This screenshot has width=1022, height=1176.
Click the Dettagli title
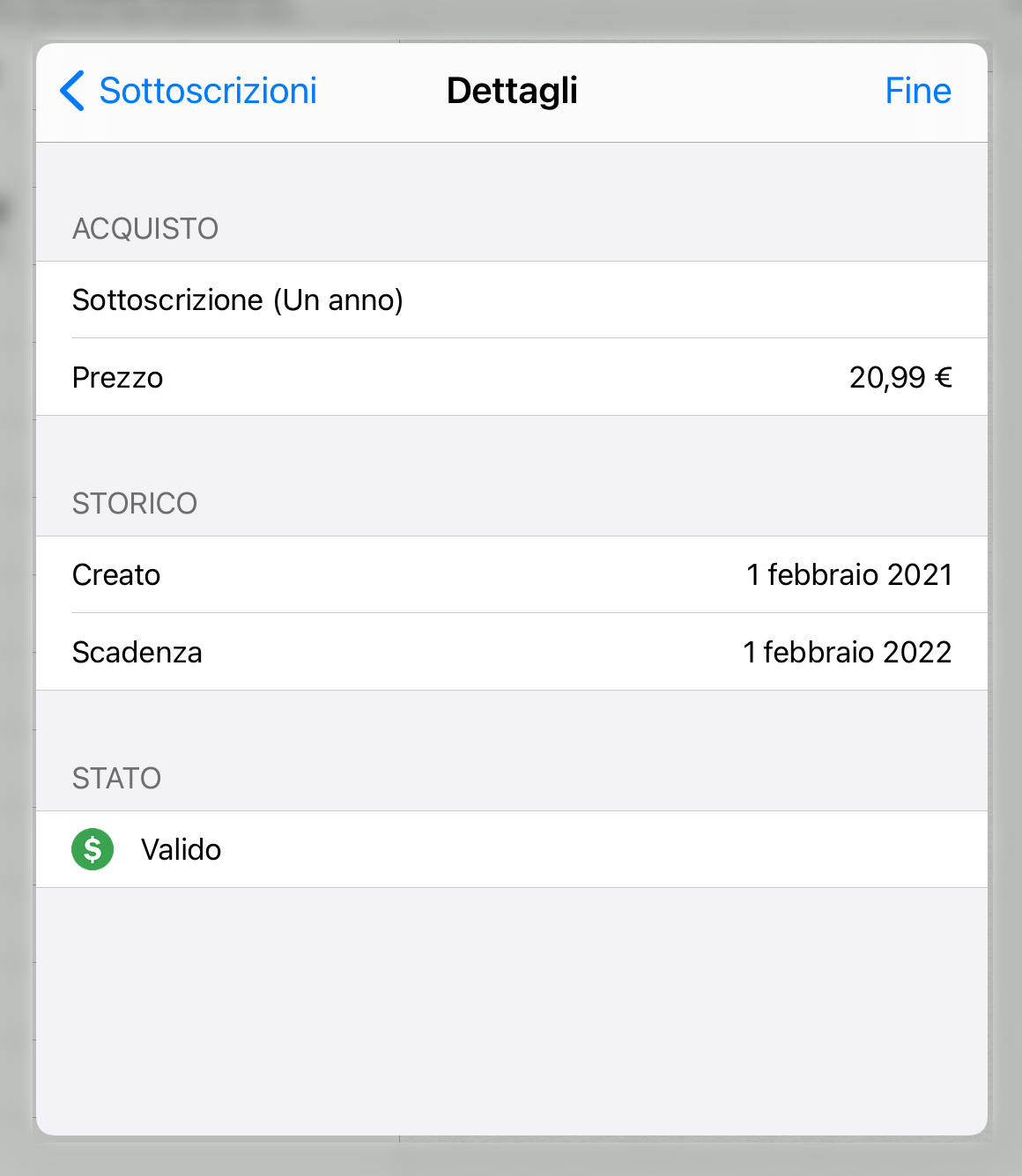[x=512, y=91]
